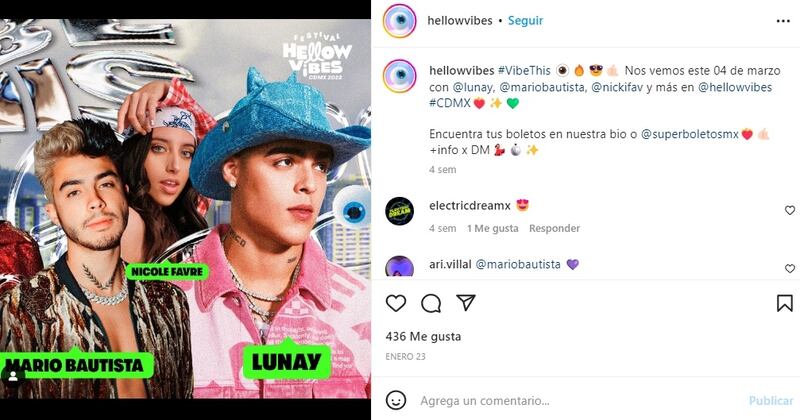Open electricdreamx's profile from username
This screenshot has height=420, width=800.
click(x=469, y=205)
